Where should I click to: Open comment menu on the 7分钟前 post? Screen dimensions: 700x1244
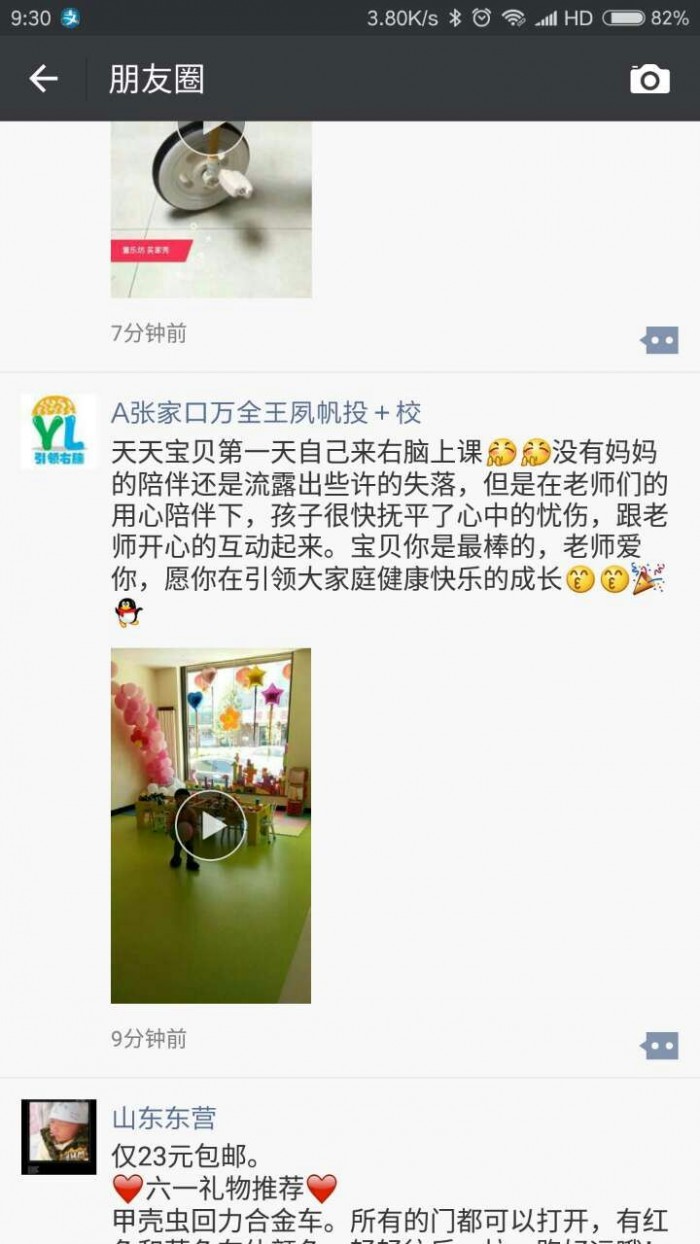pyautogui.click(x=660, y=341)
